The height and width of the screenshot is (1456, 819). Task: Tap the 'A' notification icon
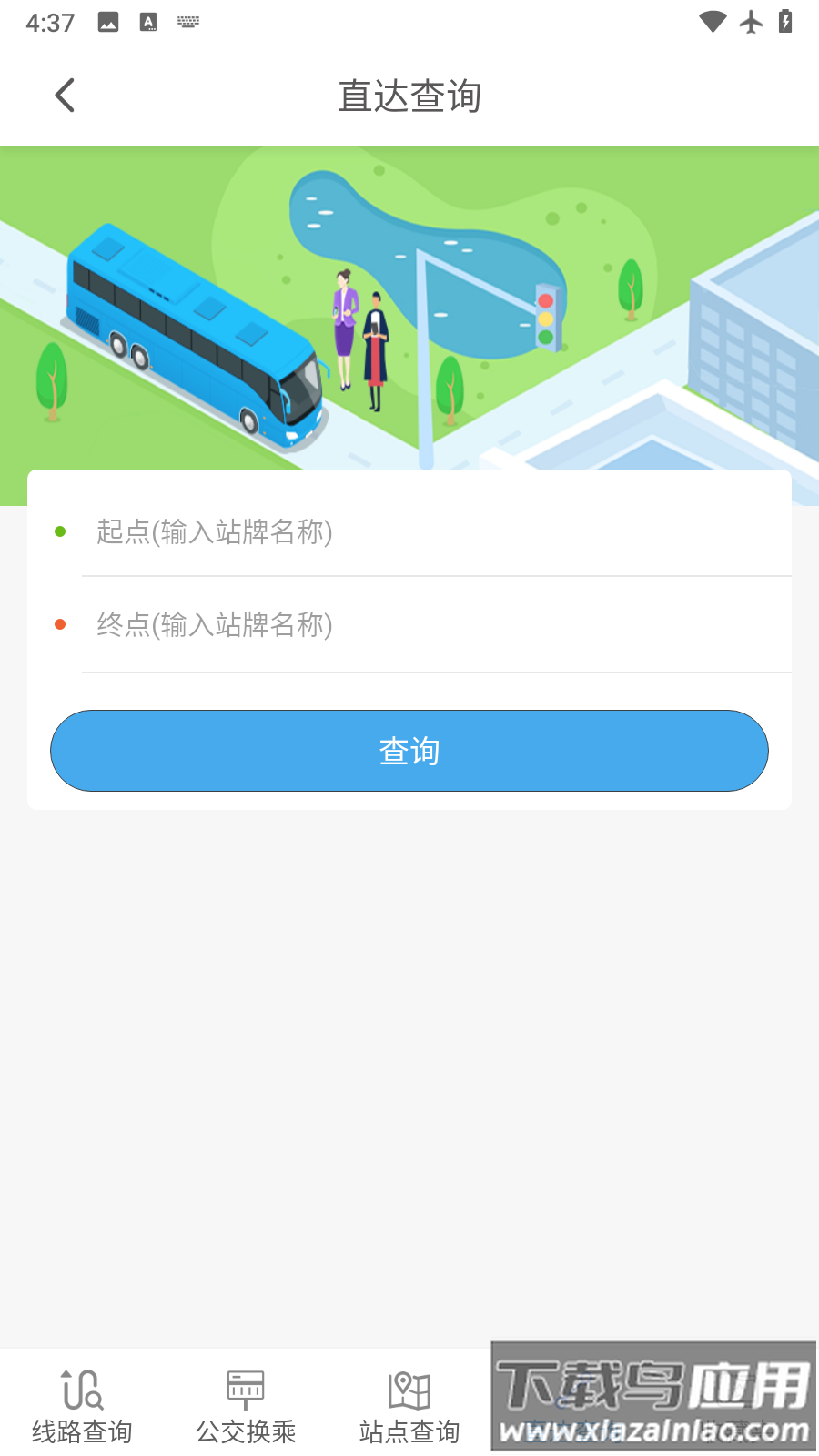(x=148, y=22)
